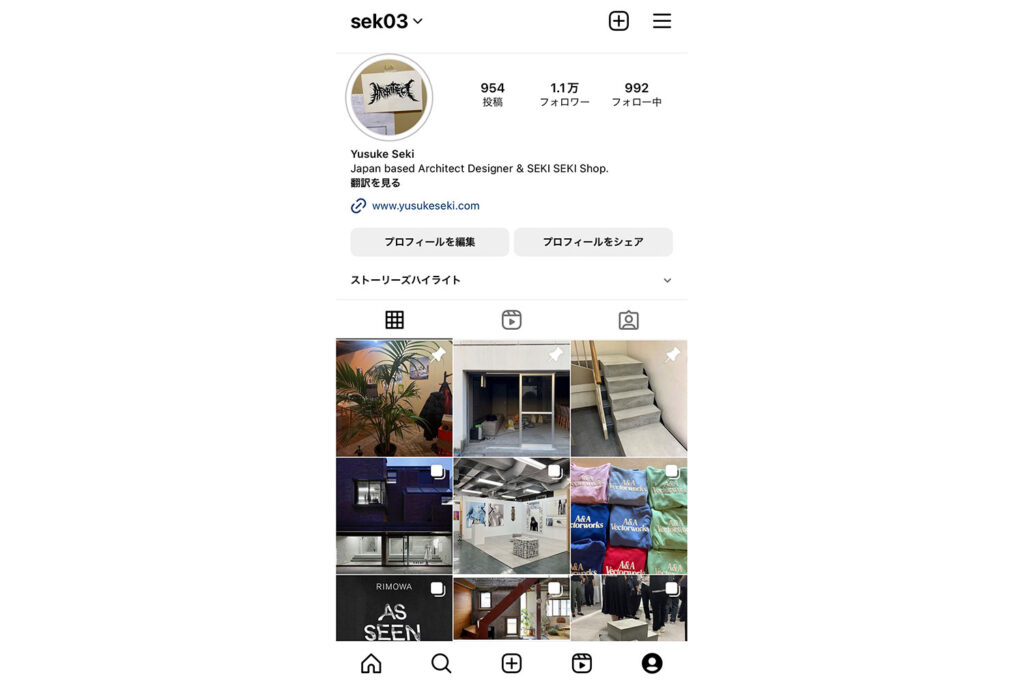Screen dimensions: 1024x691
Task: Open the Search tab in bottom bar
Action: click(x=441, y=663)
